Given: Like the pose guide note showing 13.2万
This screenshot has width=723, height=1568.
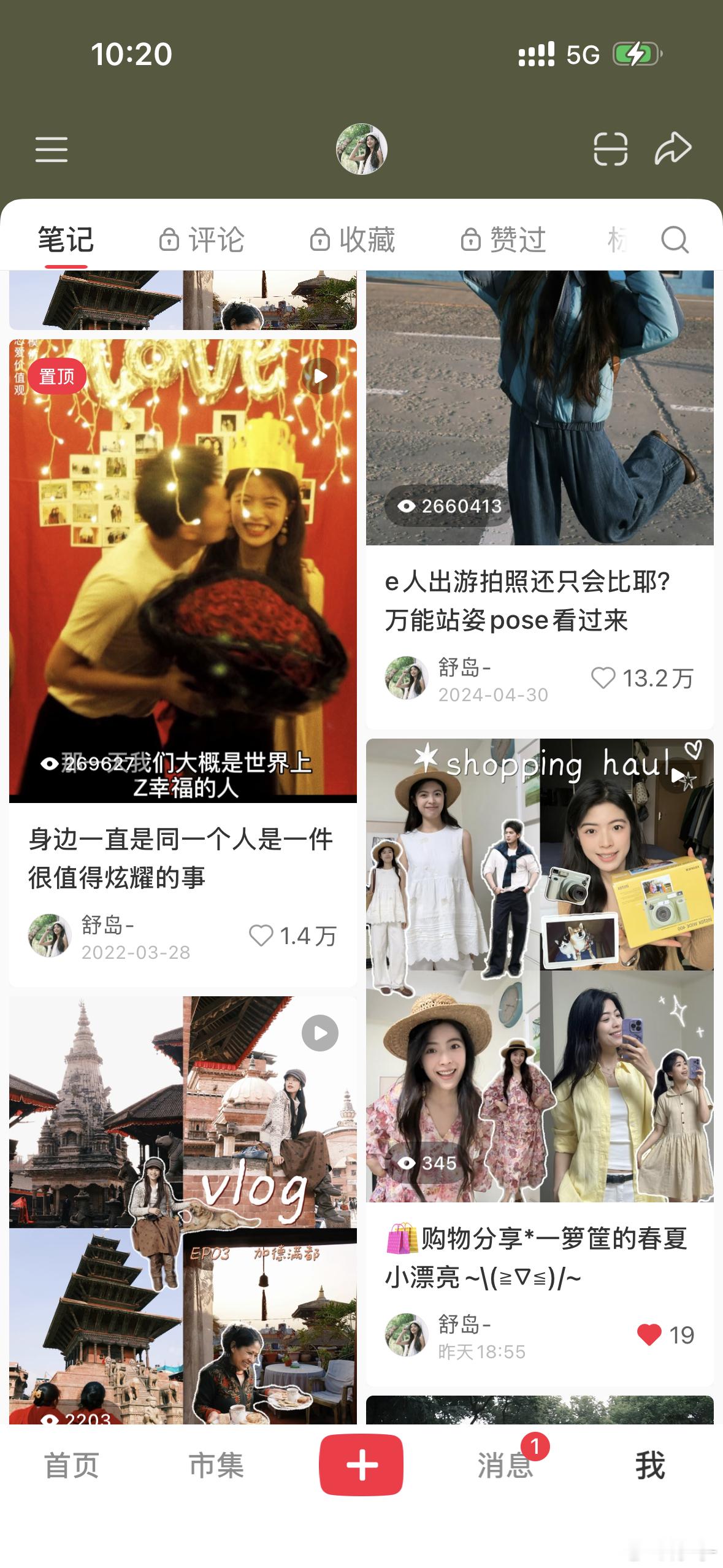Looking at the screenshot, I should click(x=605, y=677).
